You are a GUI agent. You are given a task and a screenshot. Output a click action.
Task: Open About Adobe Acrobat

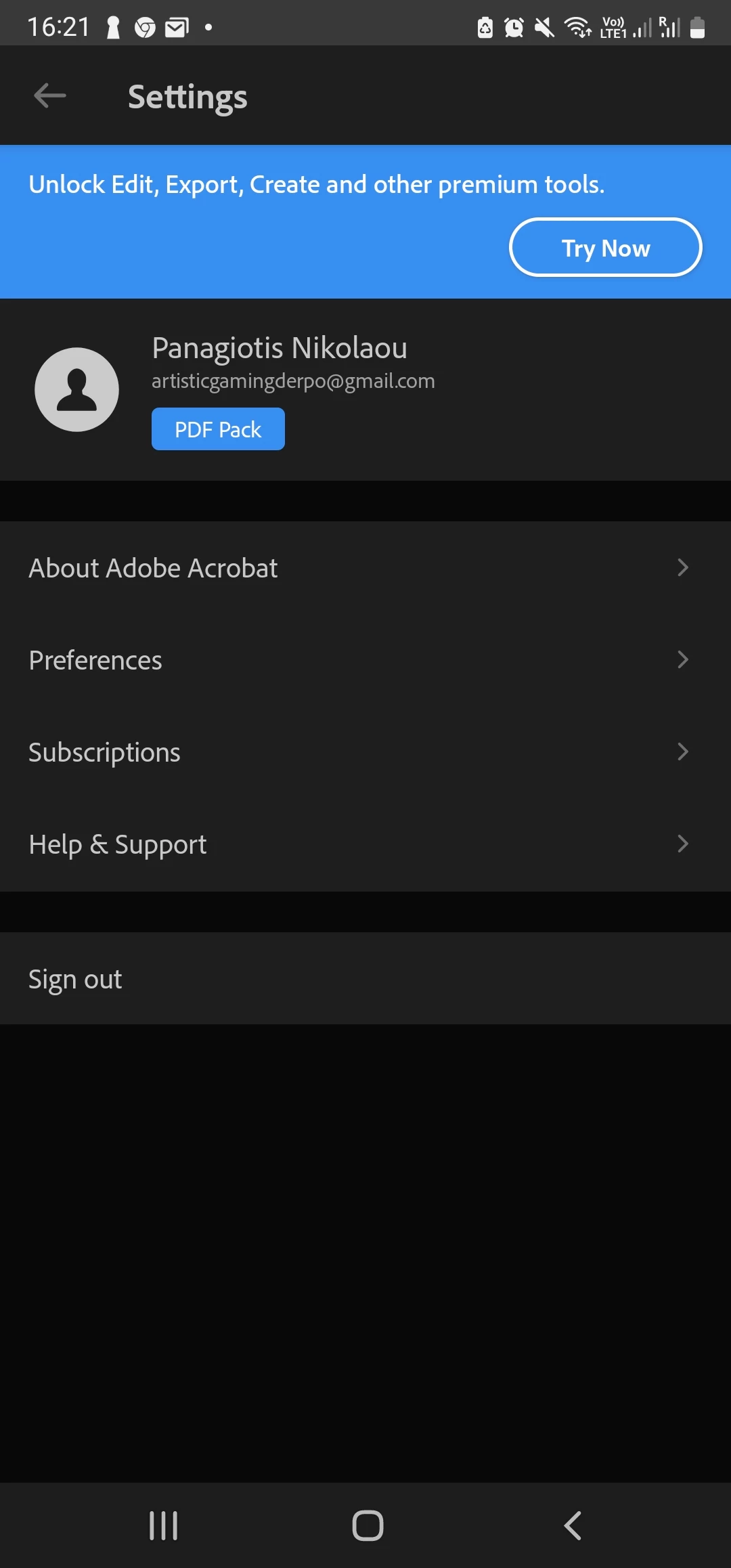coord(365,568)
